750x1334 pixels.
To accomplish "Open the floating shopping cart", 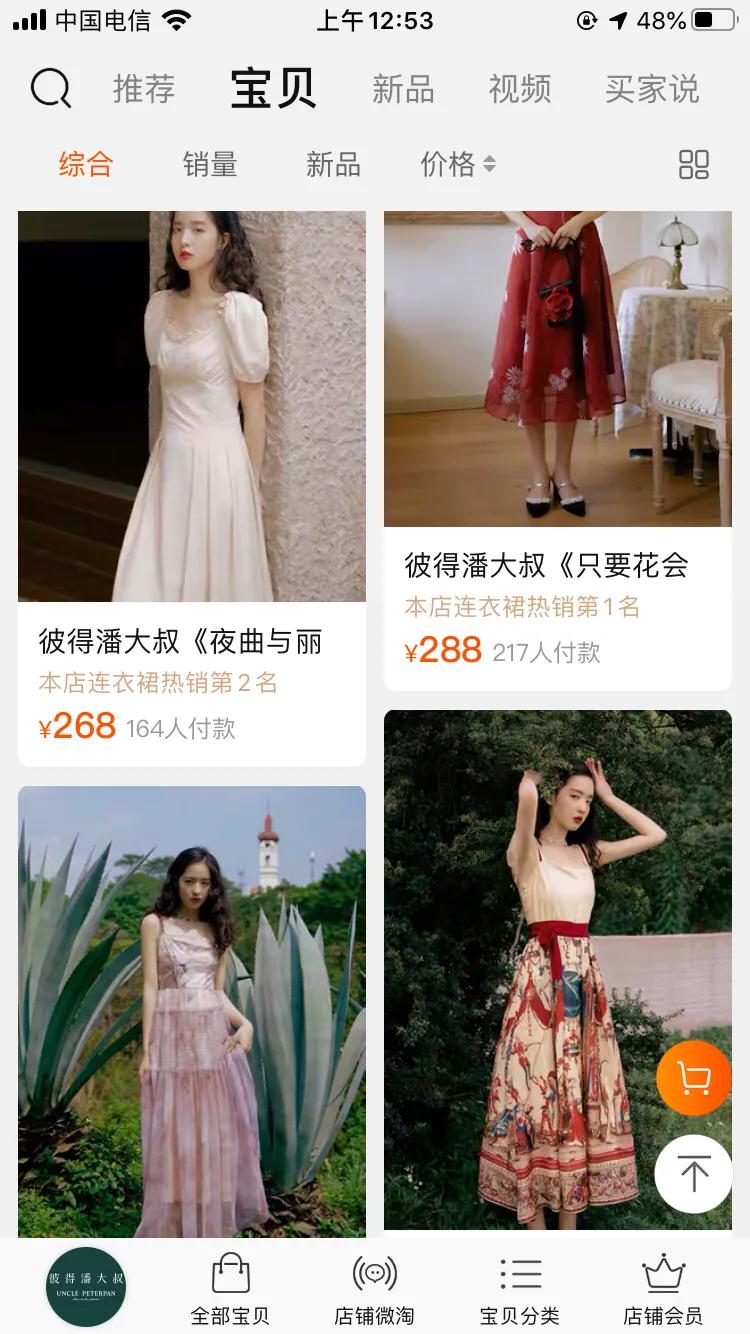I will tap(694, 1078).
